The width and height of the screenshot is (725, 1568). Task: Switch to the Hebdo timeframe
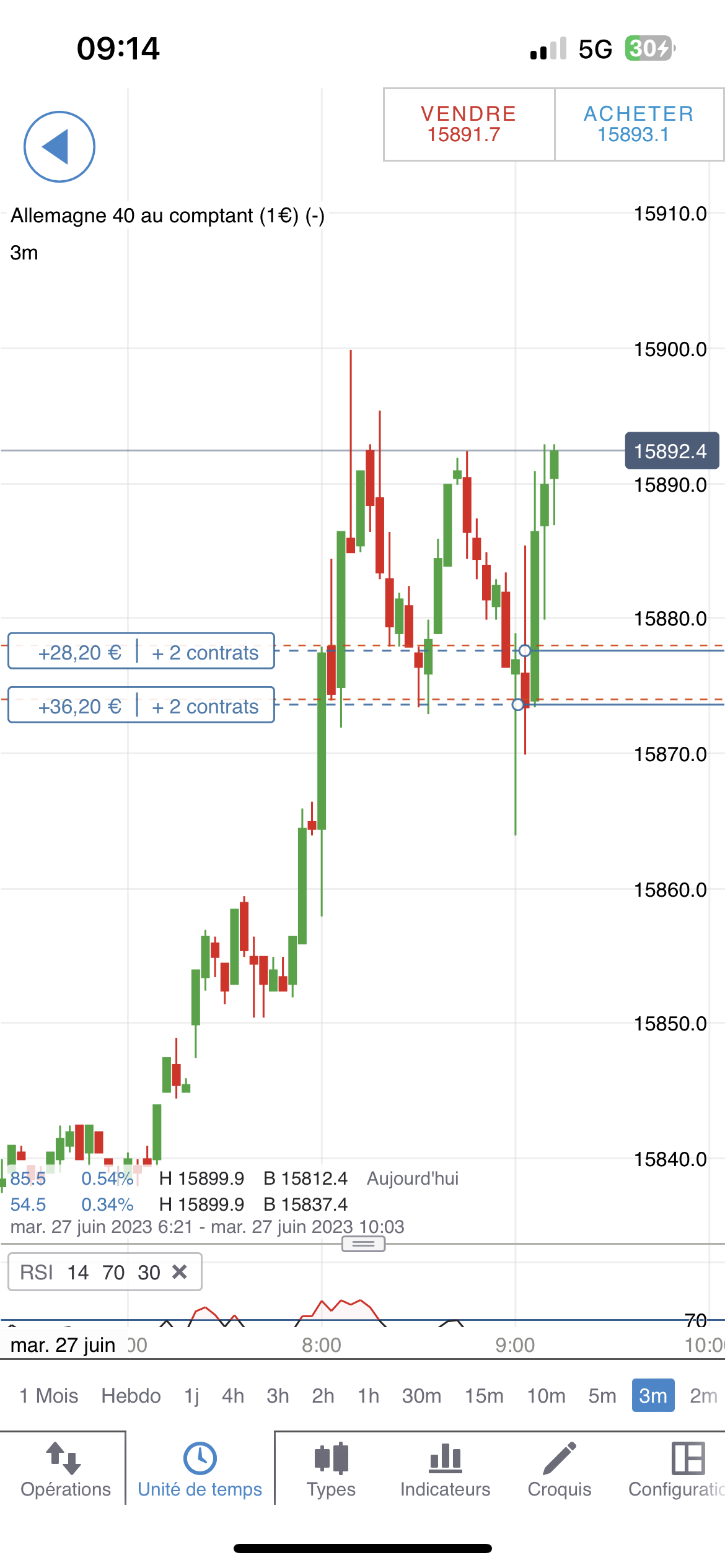(131, 1396)
